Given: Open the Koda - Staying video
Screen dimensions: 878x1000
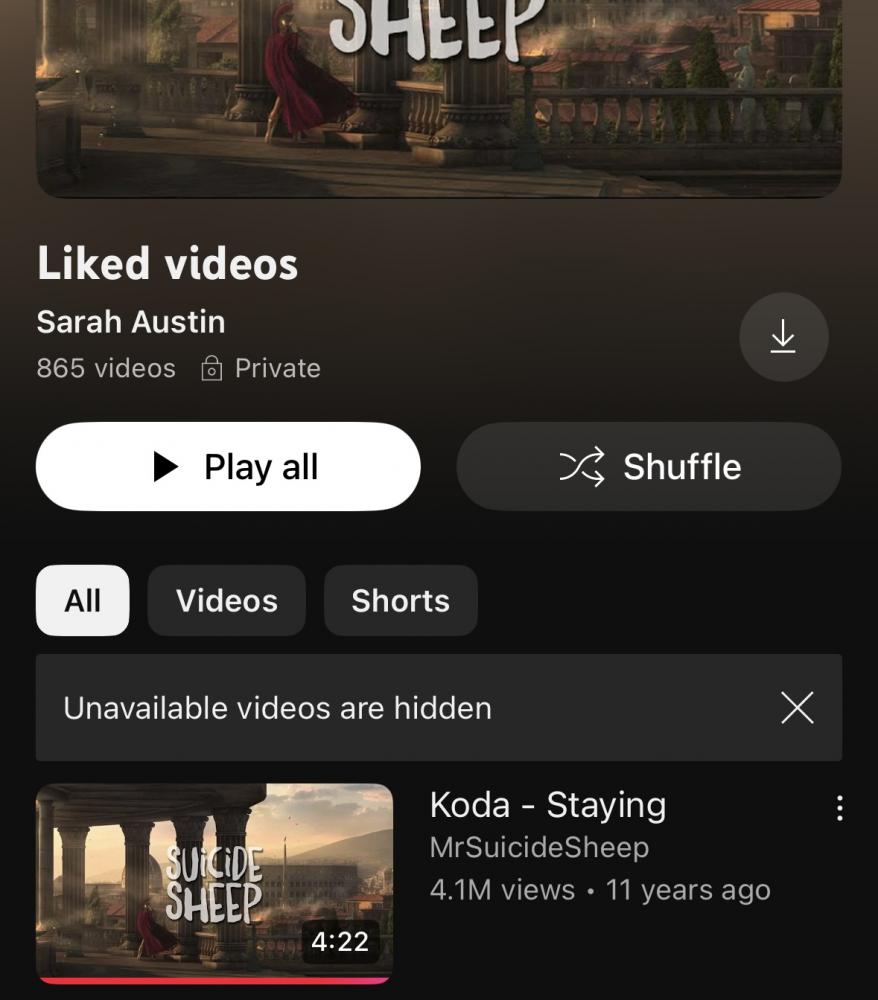Looking at the screenshot, I should pyautogui.click(x=214, y=883).
